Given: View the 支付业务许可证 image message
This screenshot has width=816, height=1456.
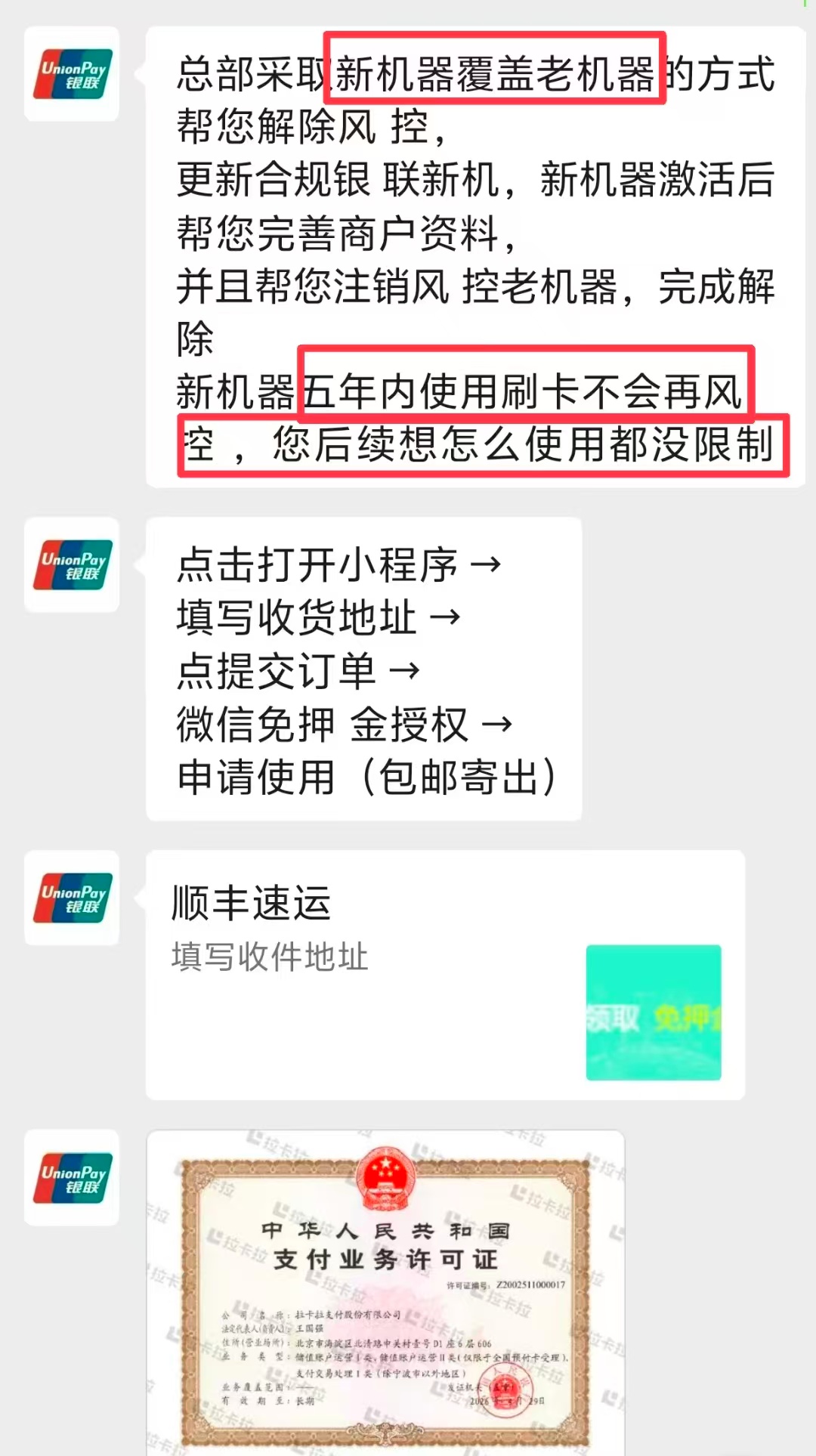Looking at the screenshot, I should pyautogui.click(x=385, y=1293).
